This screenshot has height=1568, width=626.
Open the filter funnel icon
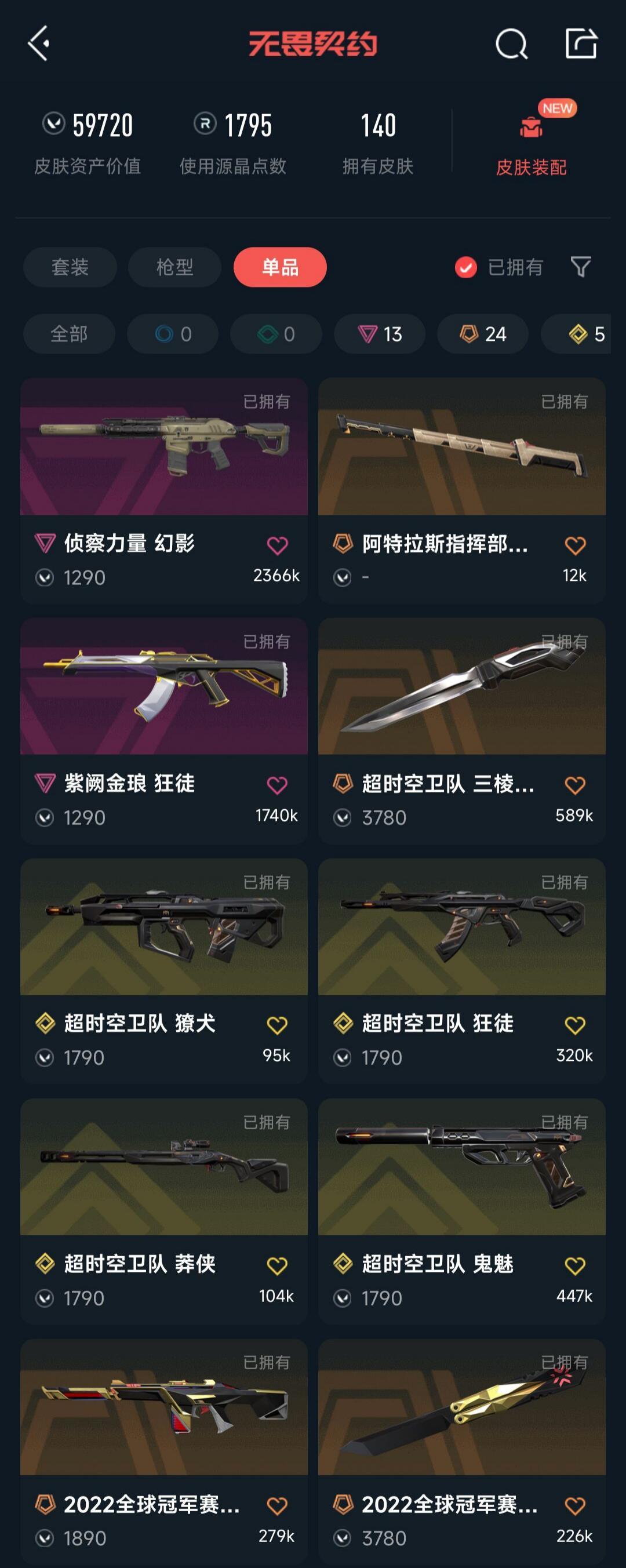580,267
